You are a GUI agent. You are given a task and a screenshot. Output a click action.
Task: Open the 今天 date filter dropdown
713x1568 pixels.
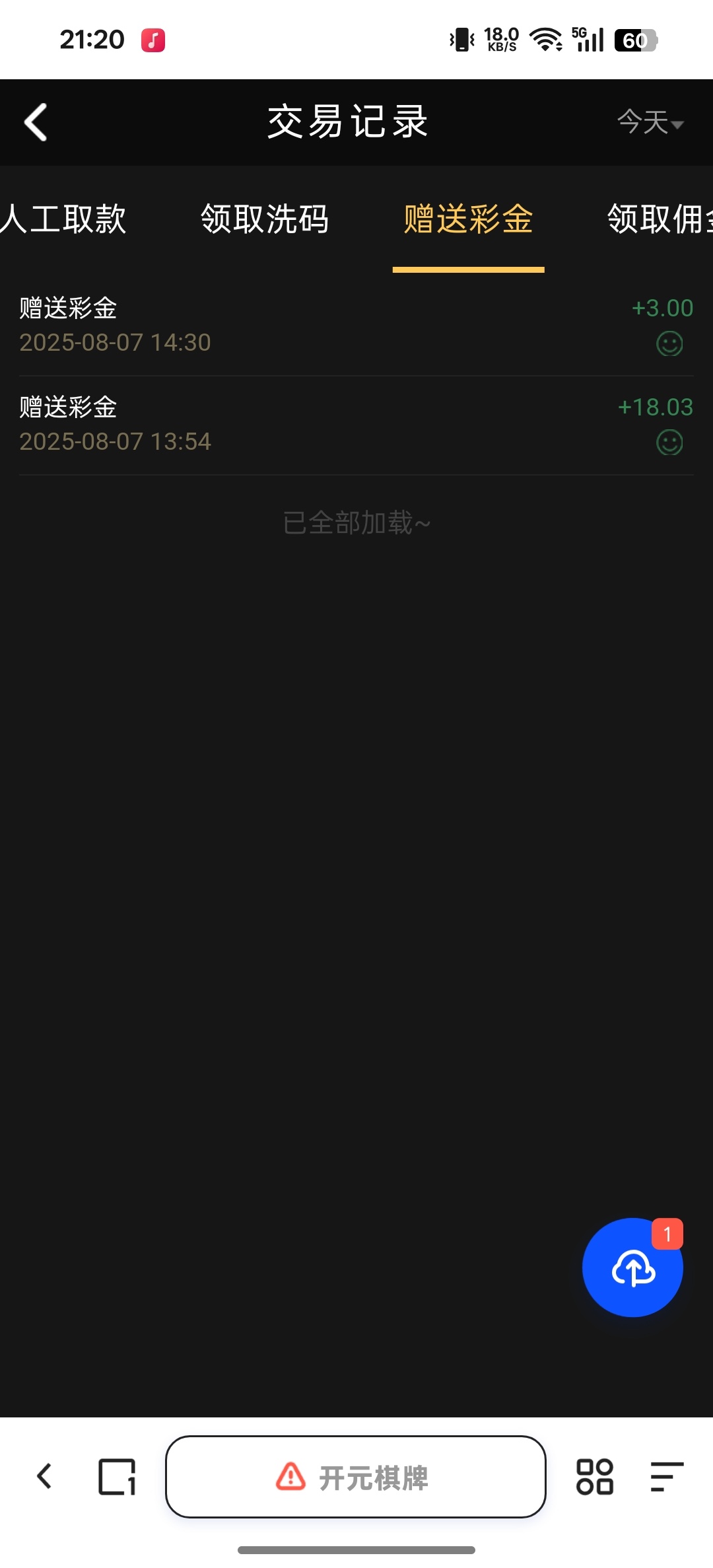(x=650, y=122)
